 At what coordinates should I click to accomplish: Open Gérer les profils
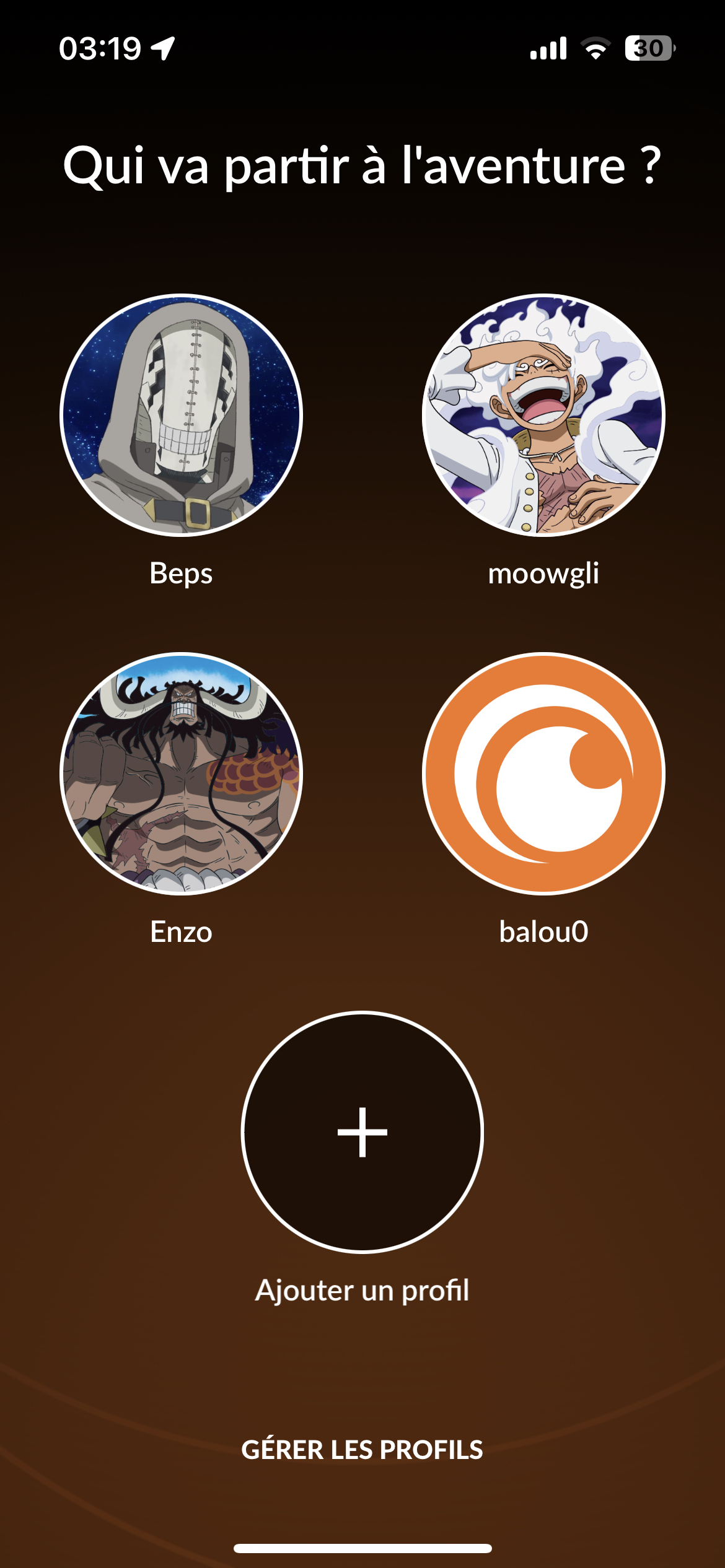(362, 1450)
